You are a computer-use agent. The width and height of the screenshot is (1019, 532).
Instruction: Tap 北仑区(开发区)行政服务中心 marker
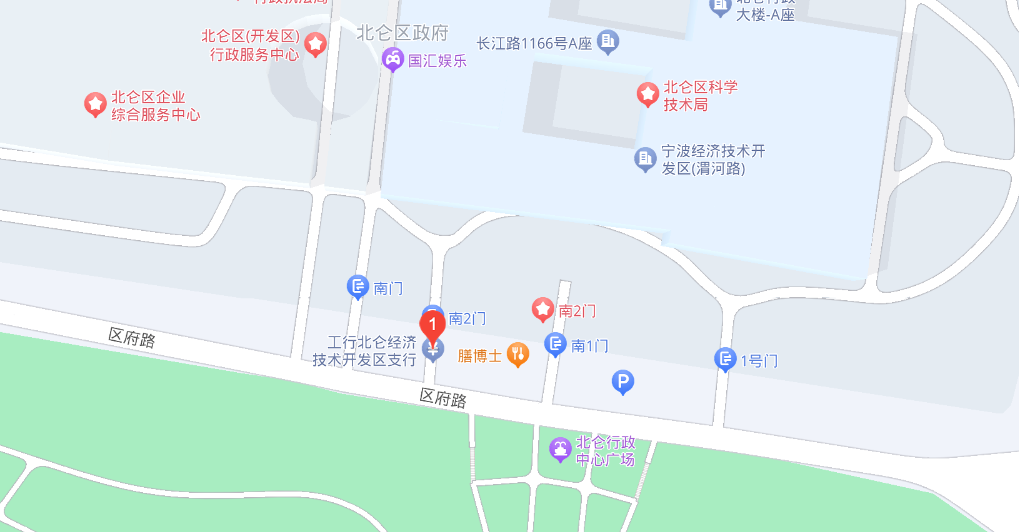[x=315, y=44]
